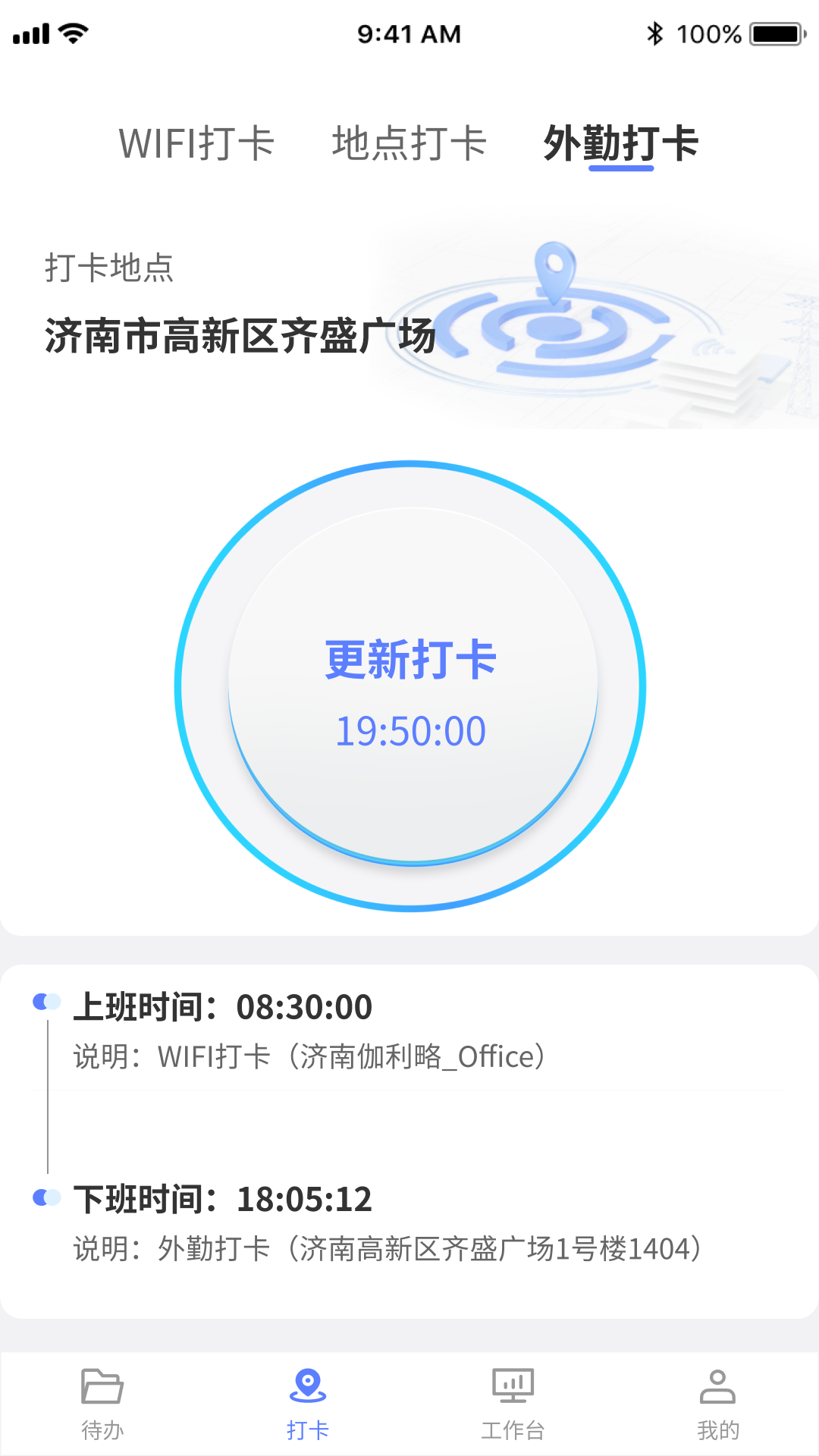Switch to the 地点打卡 tab
This screenshot has width=819, height=1456.
click(x=408, y=144)
